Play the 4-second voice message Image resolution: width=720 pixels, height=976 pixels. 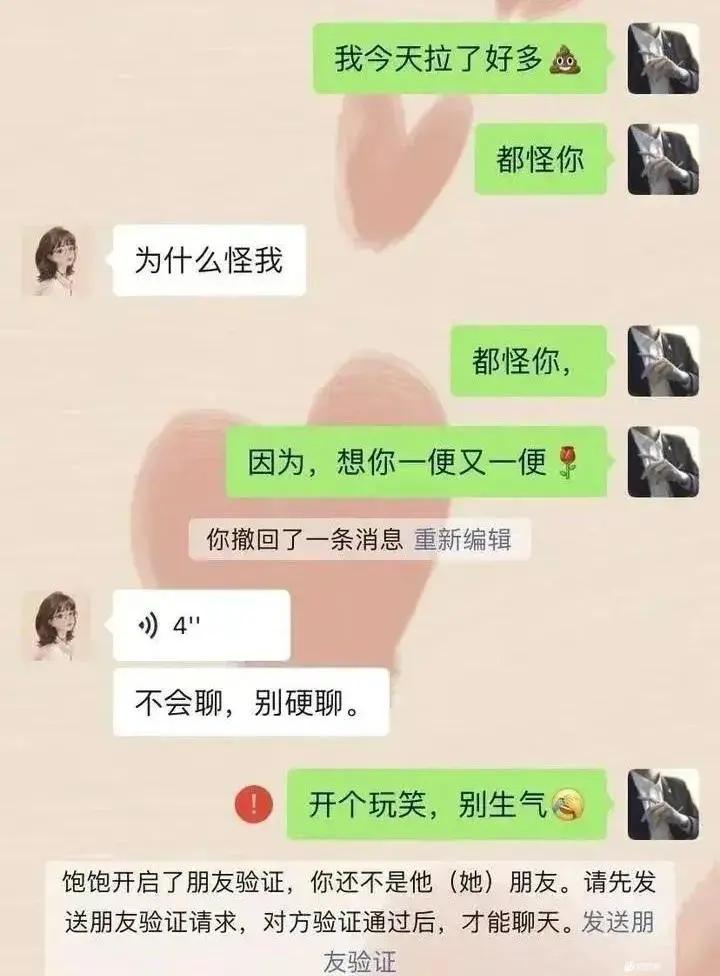[x=200, y=626]
